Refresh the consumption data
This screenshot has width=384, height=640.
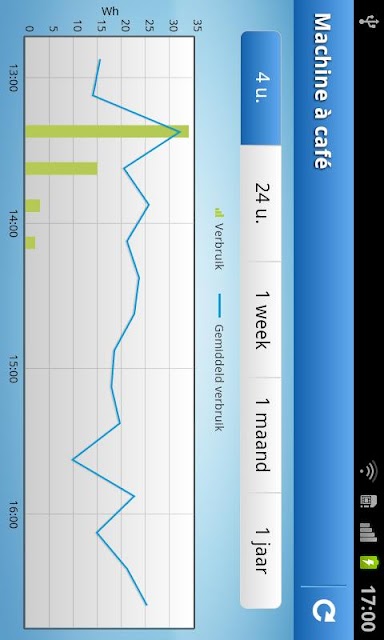click(x=324, y=612)
